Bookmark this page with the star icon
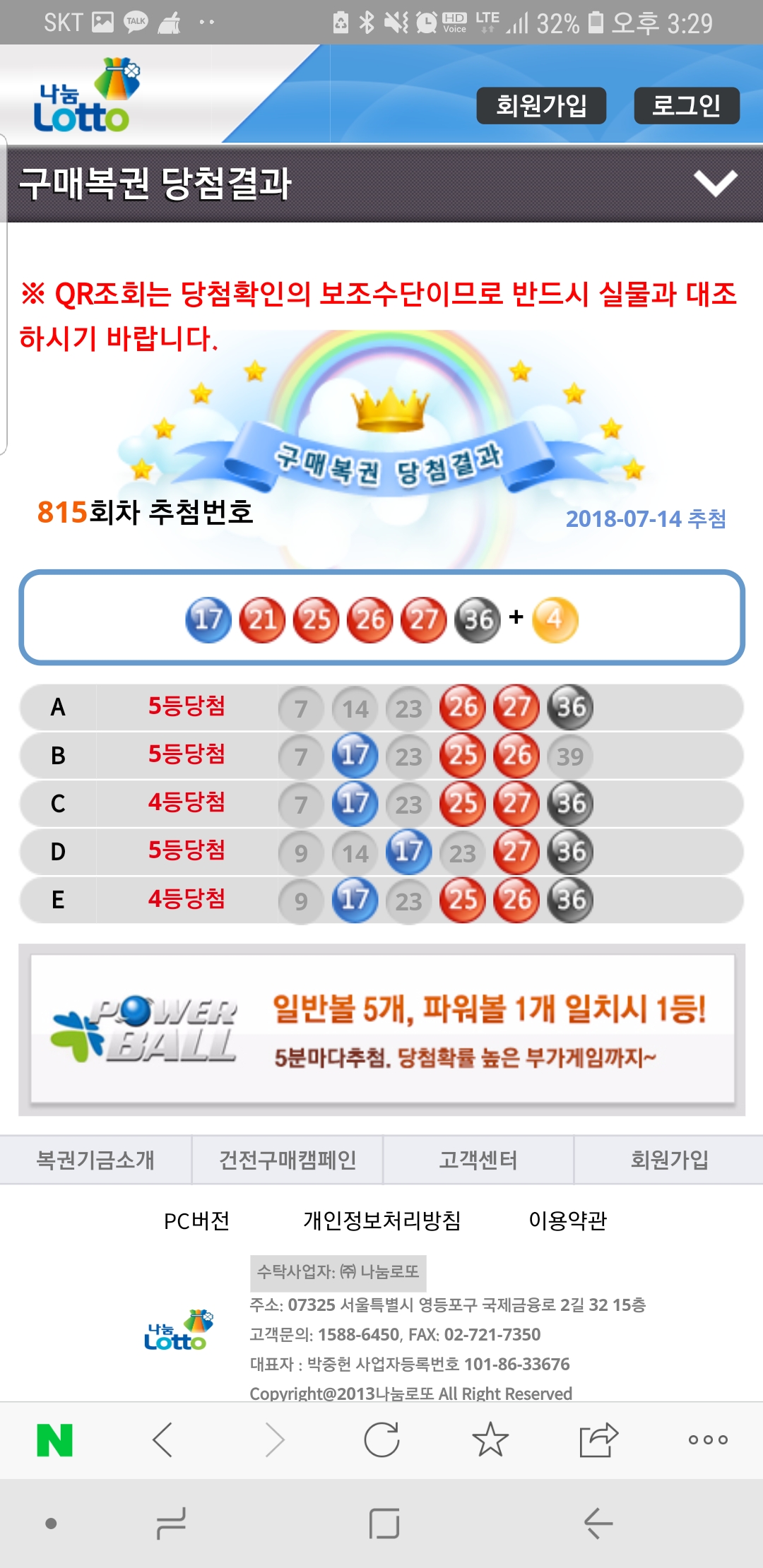This screenshot has width=763, height=1568. point(490,1439)
